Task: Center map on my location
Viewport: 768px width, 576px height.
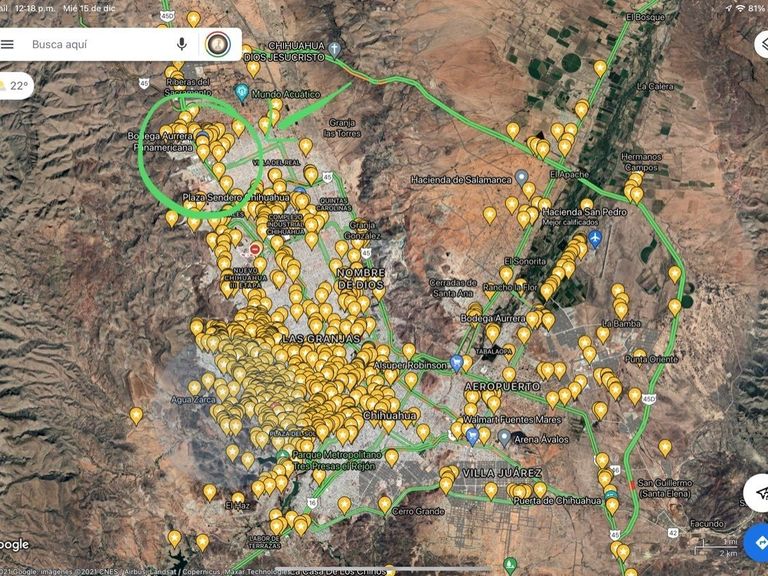Action: [759, 492]
